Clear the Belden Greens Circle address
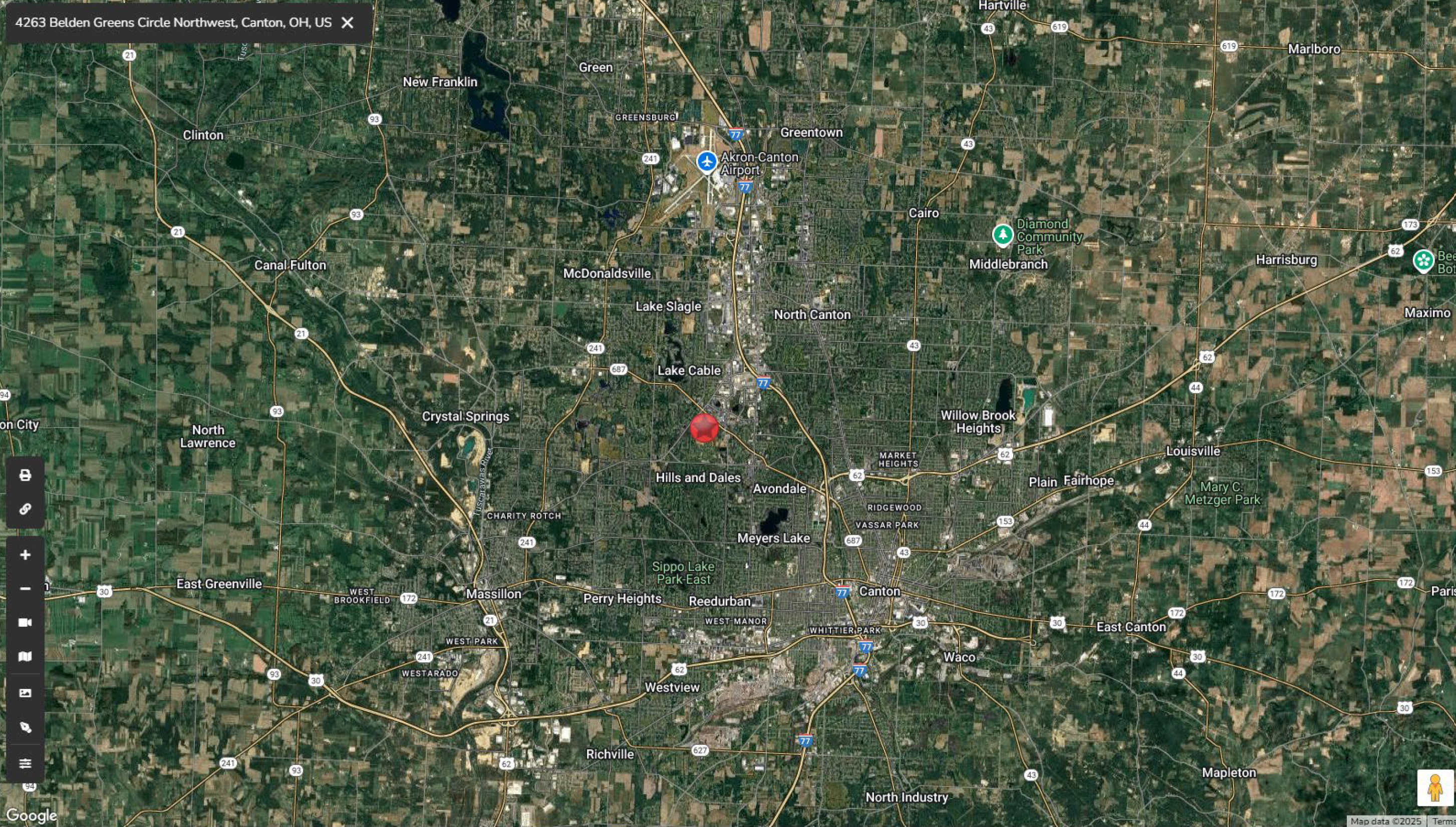The height and width of the screenshot is (827, 1456). [347, 23]
